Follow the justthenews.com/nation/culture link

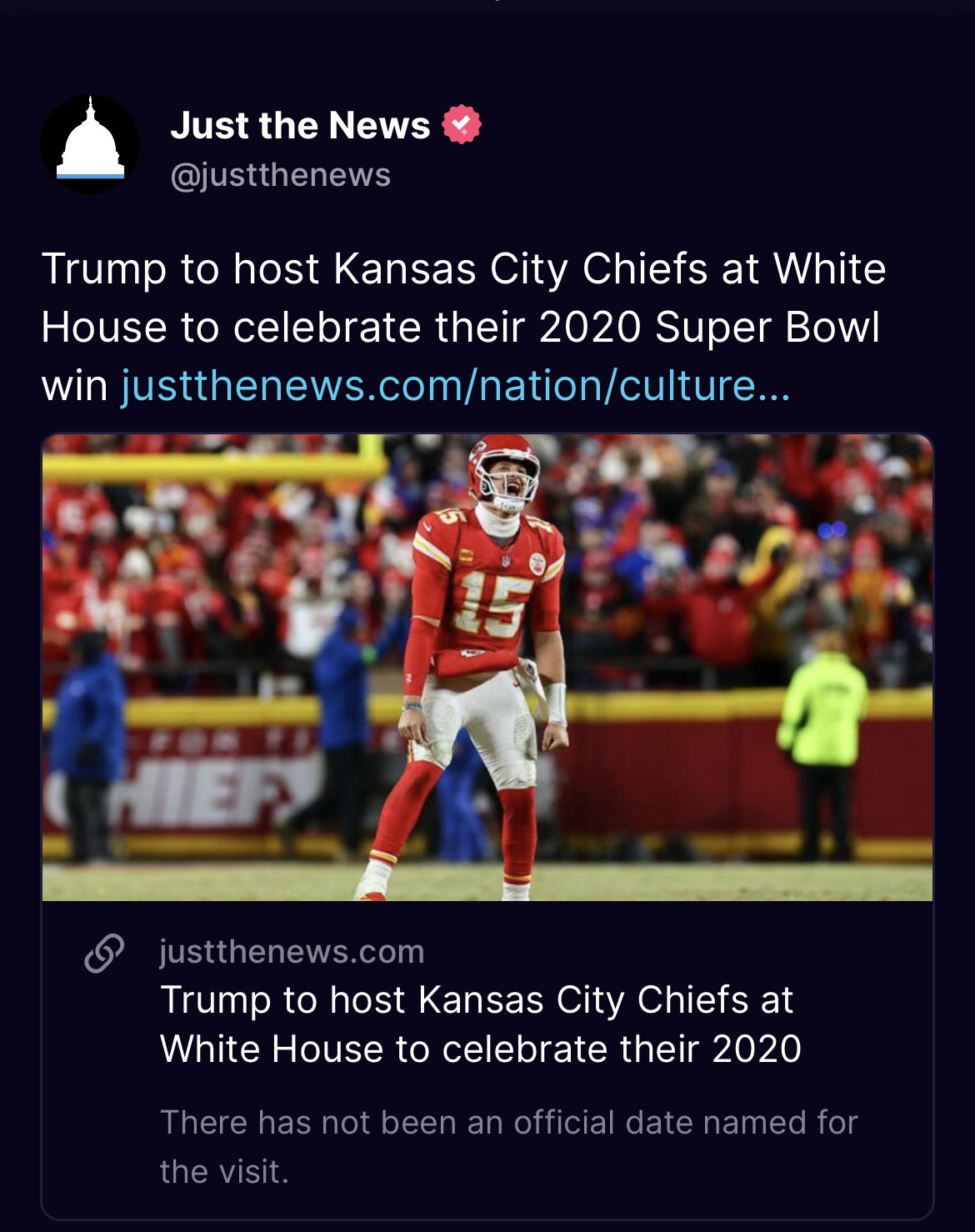(x=455, y=385)
